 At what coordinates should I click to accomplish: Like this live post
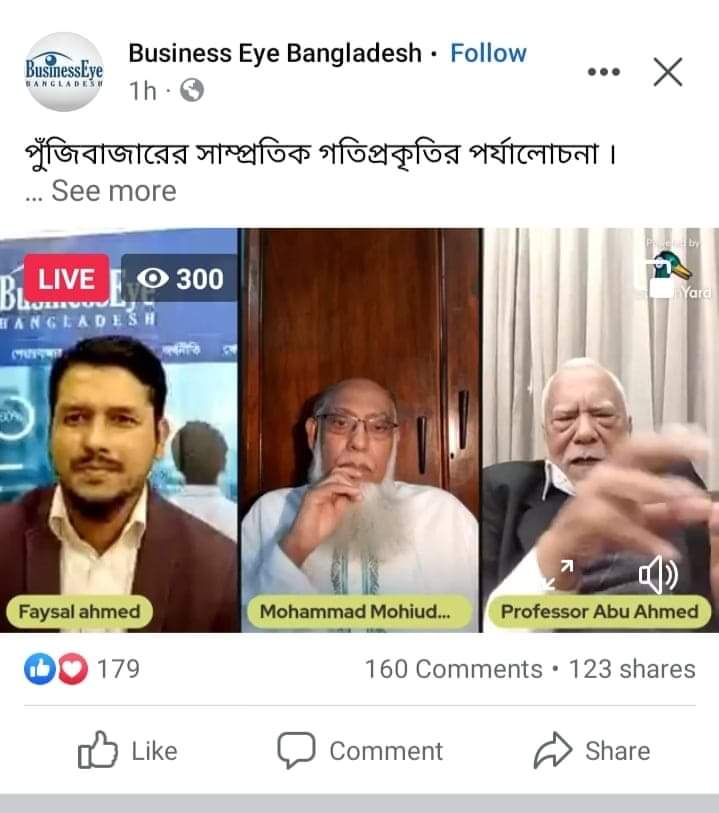coord(128,751)
